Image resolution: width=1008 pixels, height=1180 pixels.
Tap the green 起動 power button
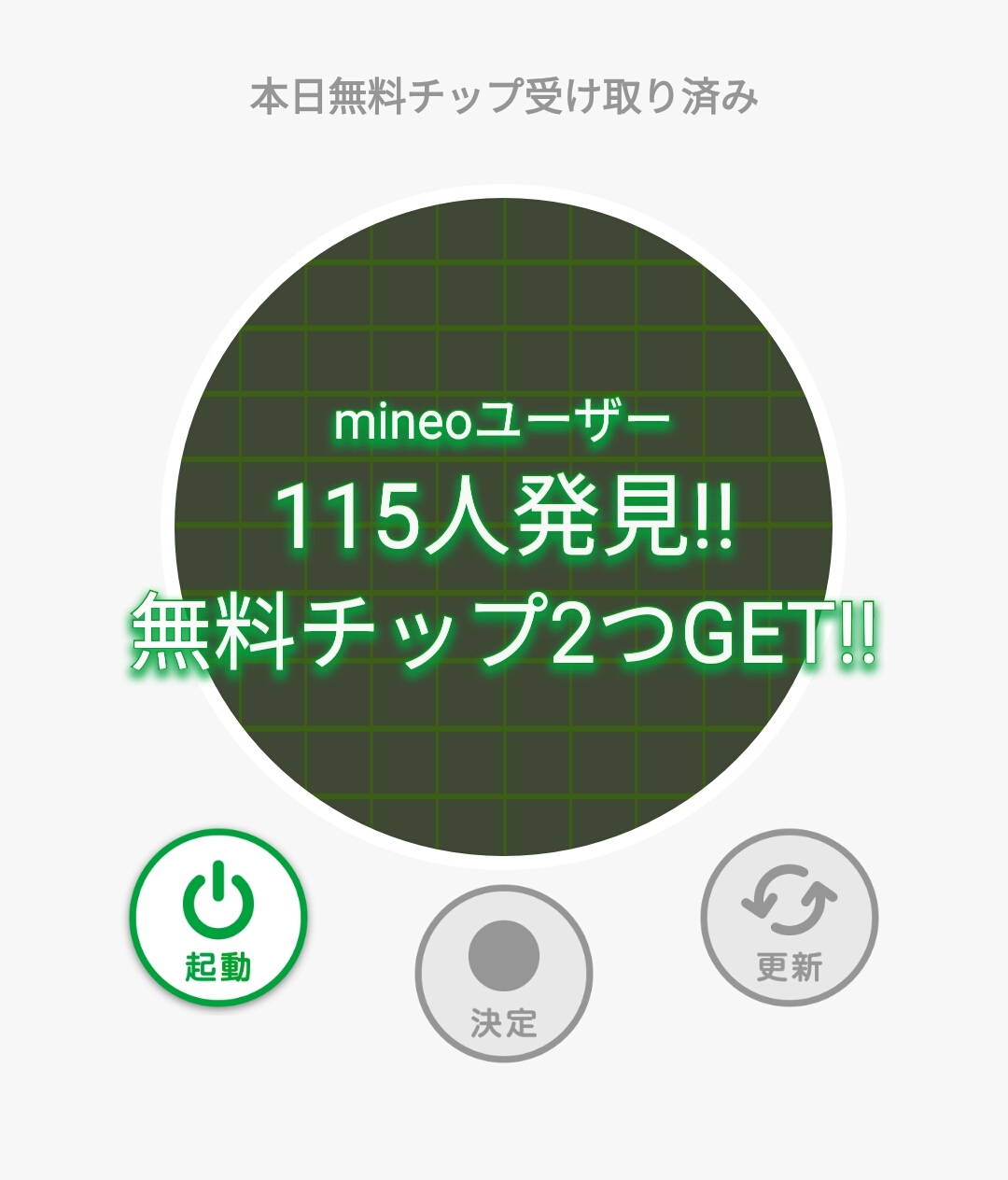pos(218,918)
